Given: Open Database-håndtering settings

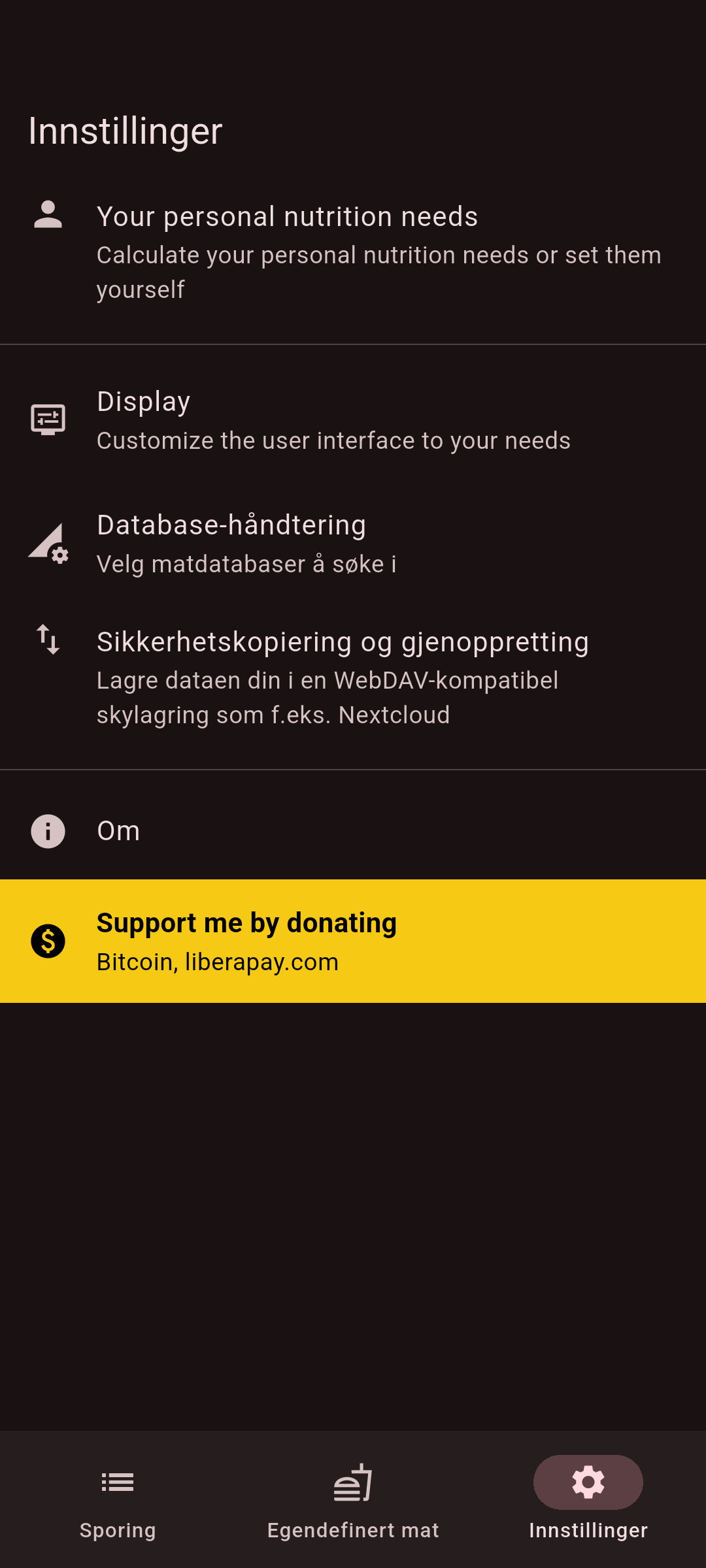Looking at the screenshot, I should tap(353, 544).
